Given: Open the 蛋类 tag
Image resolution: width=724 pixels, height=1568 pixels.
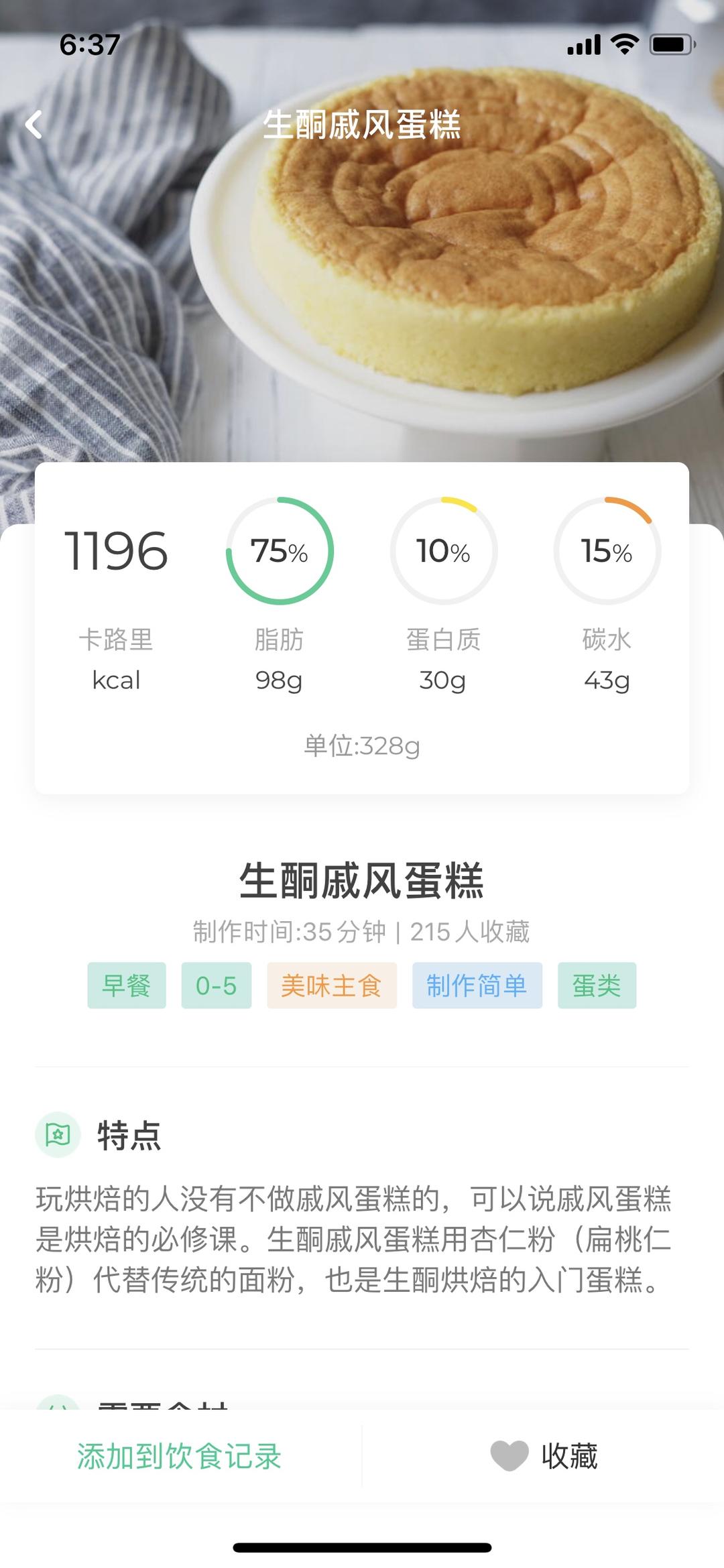Looking at the screenshot, I should (x=597, y=985).
